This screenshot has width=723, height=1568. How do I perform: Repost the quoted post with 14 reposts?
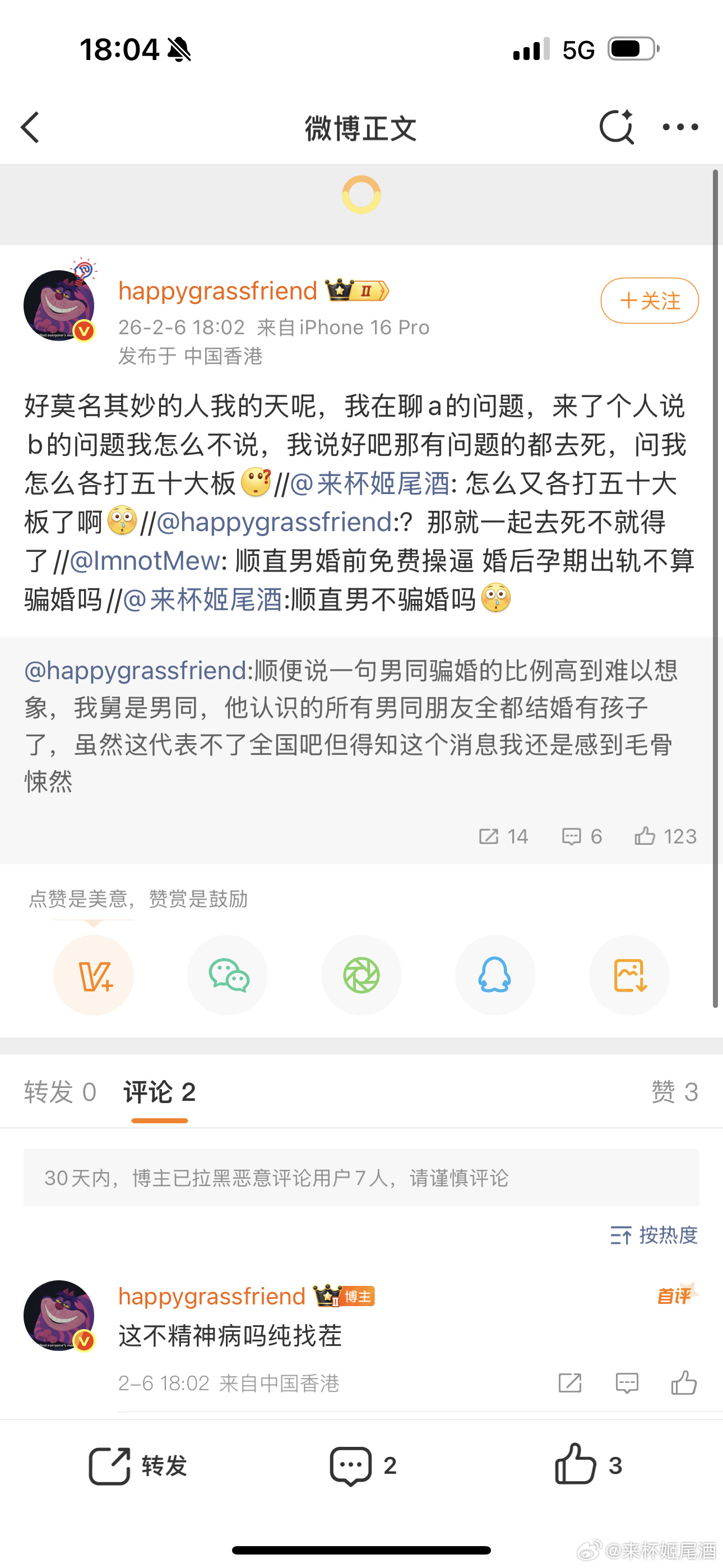(503, 836)
